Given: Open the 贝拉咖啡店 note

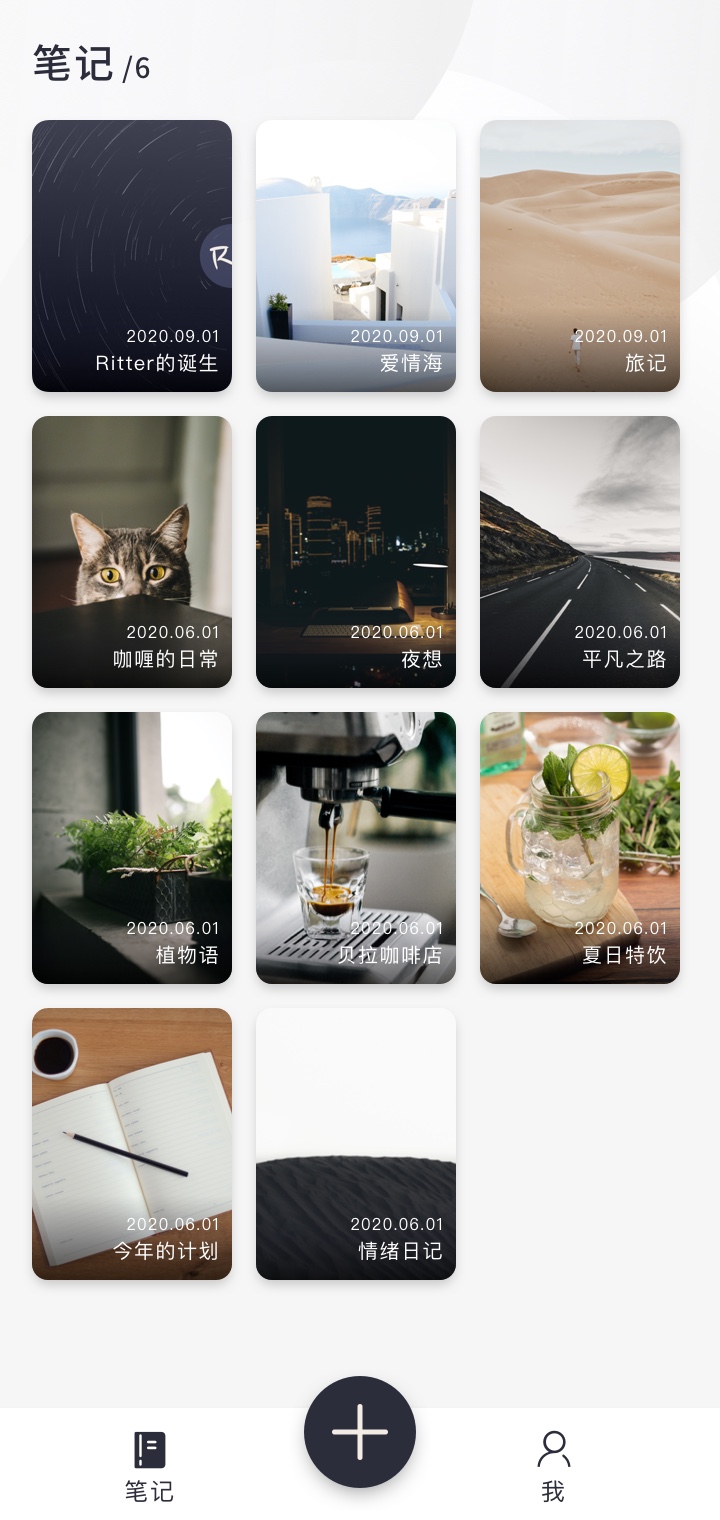Looking at the screenshot, I should [356, 848].
